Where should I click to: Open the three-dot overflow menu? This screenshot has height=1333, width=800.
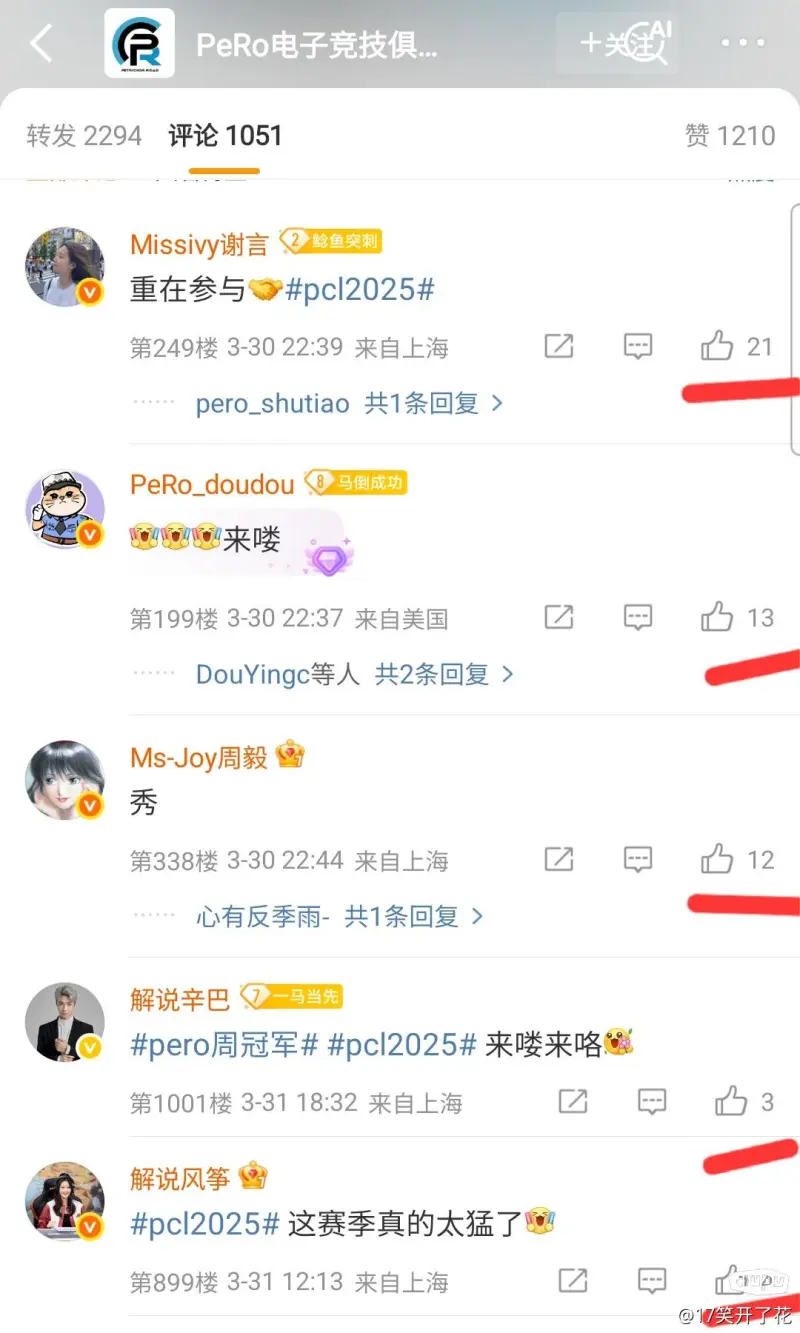pos(742,44)
